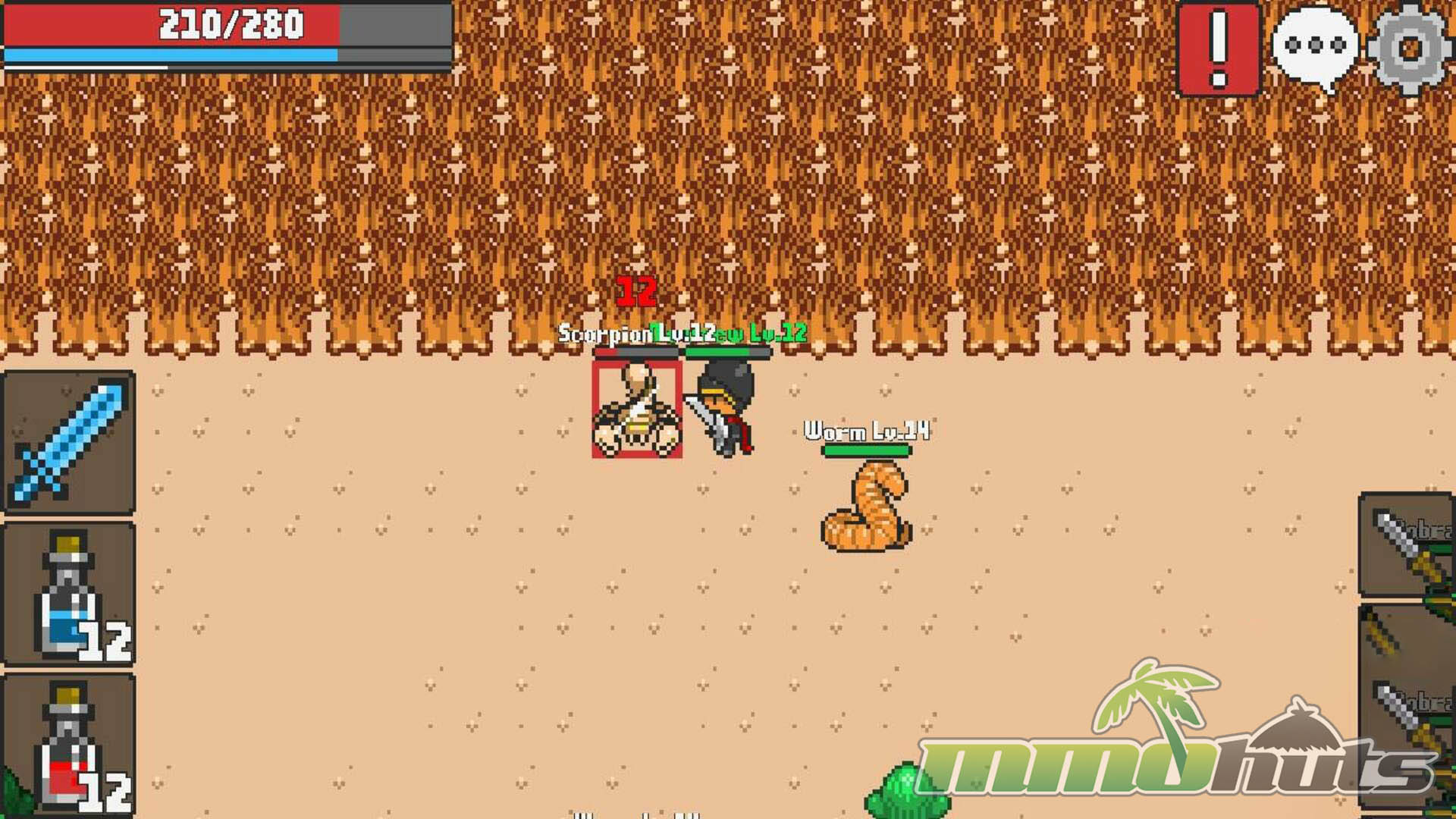Use the blue mana potion

(70, 595)
